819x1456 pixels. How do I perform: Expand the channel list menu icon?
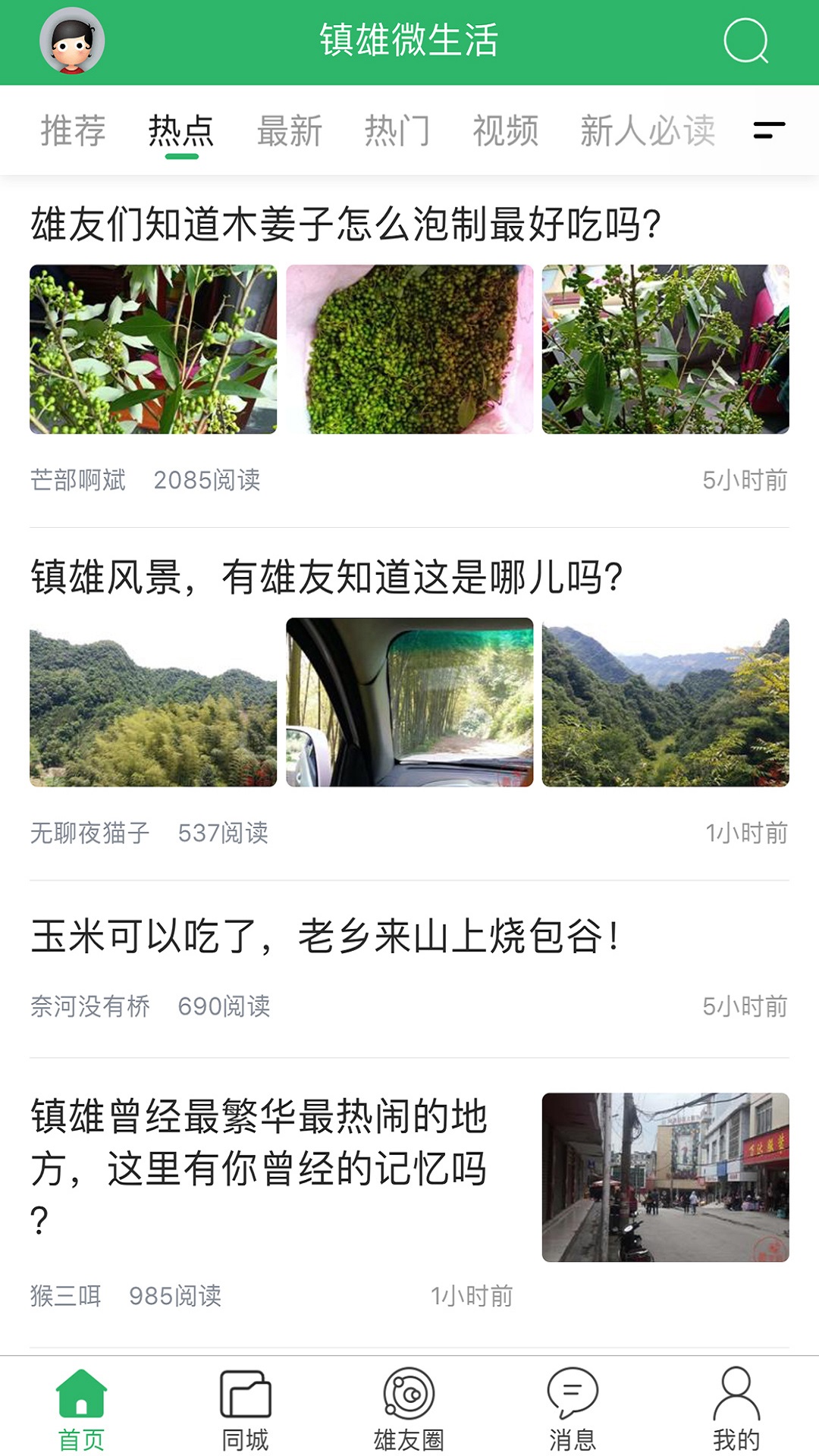pos(769,130)
